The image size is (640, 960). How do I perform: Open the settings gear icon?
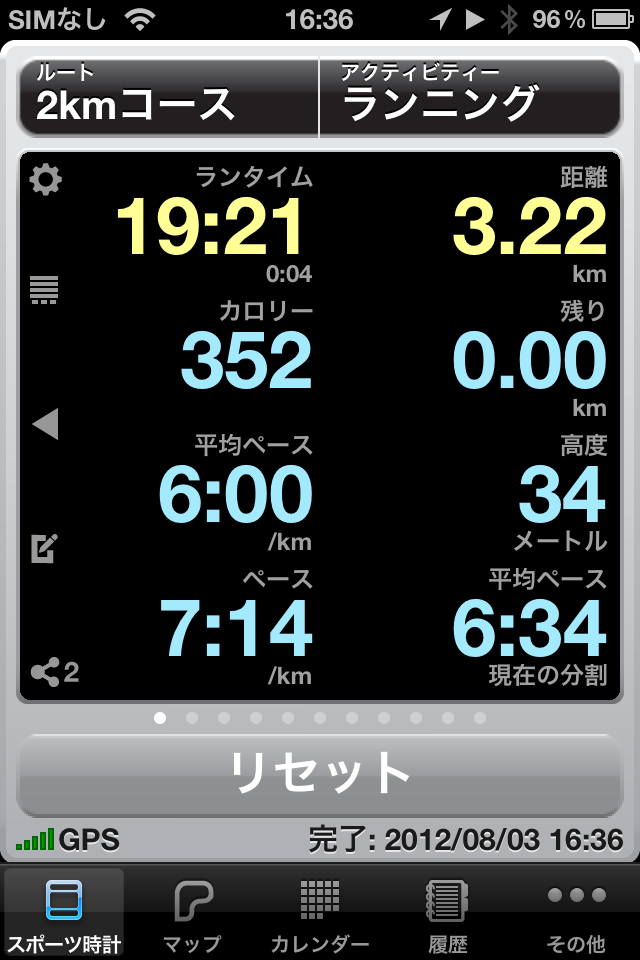46,180
